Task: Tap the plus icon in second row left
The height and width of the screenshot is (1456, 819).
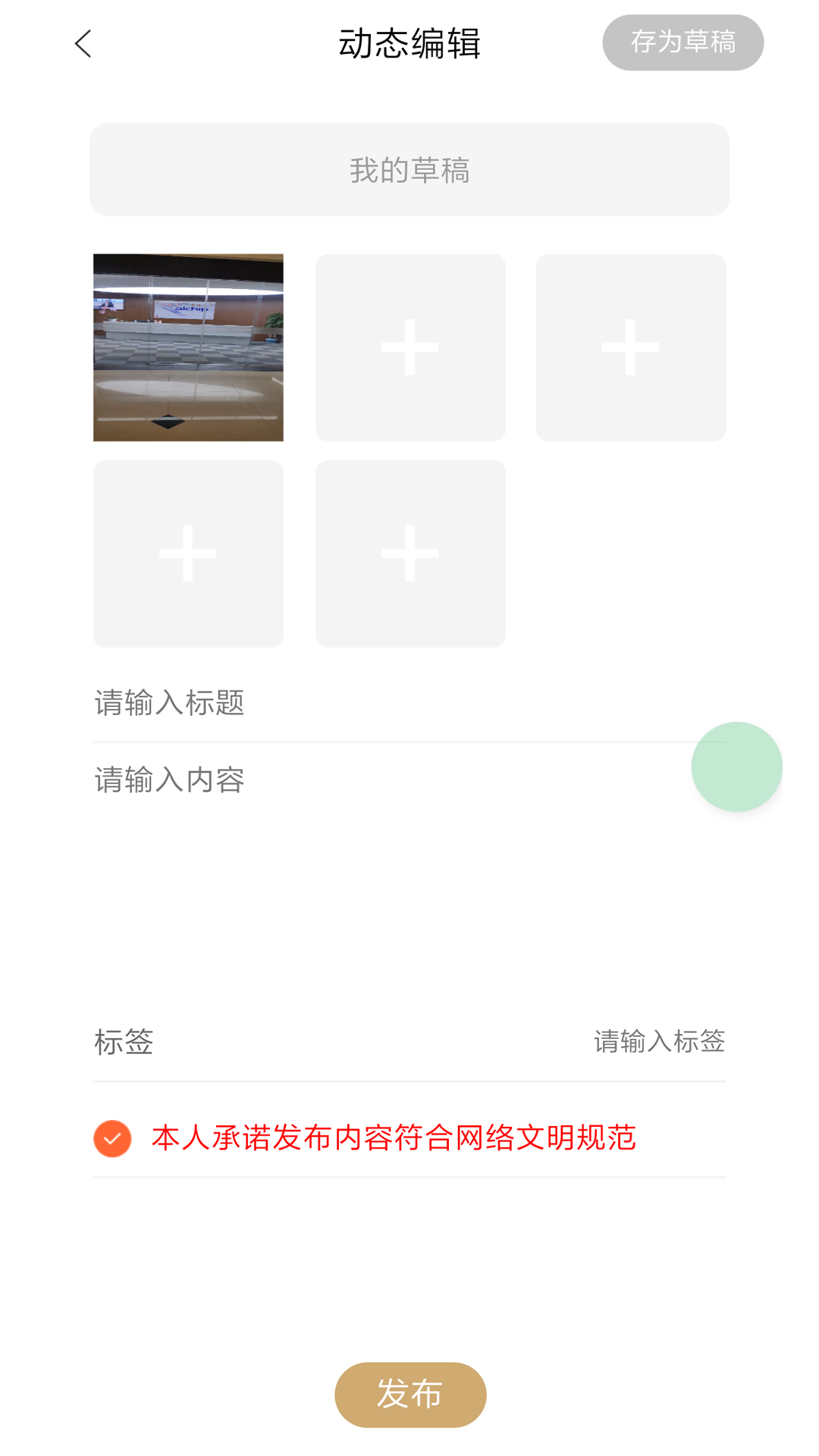Action: pyautogui.click(x=188, y=553)
